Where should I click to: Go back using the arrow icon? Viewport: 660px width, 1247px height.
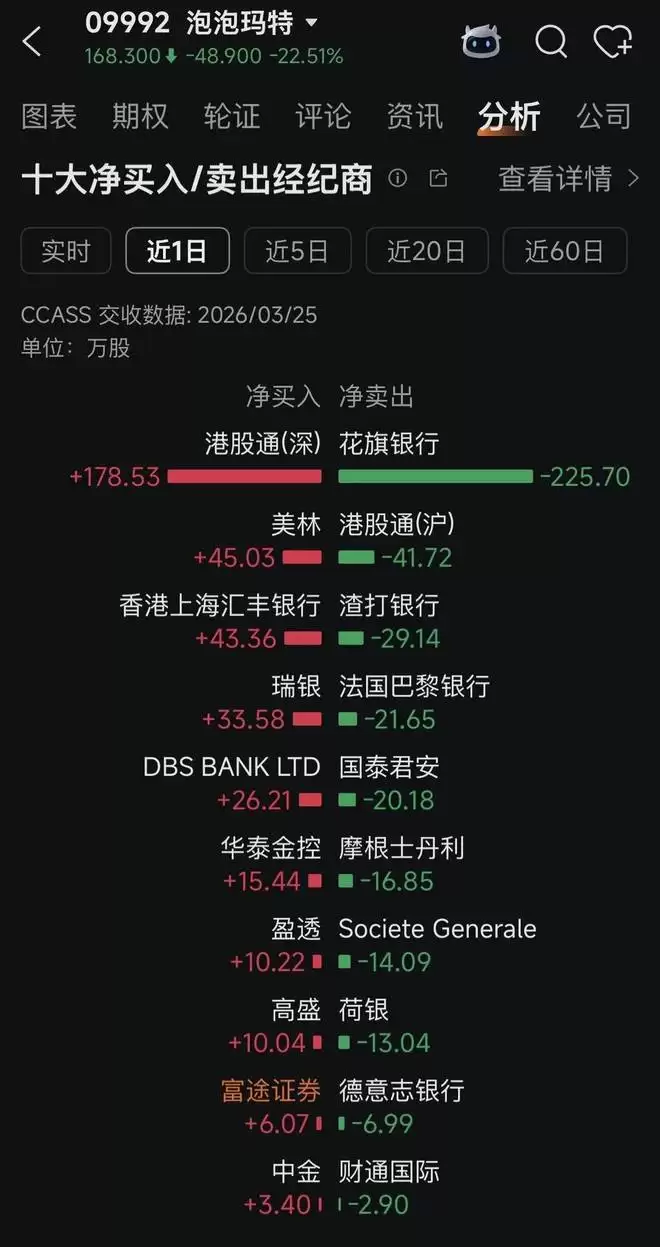coord(32,41)
